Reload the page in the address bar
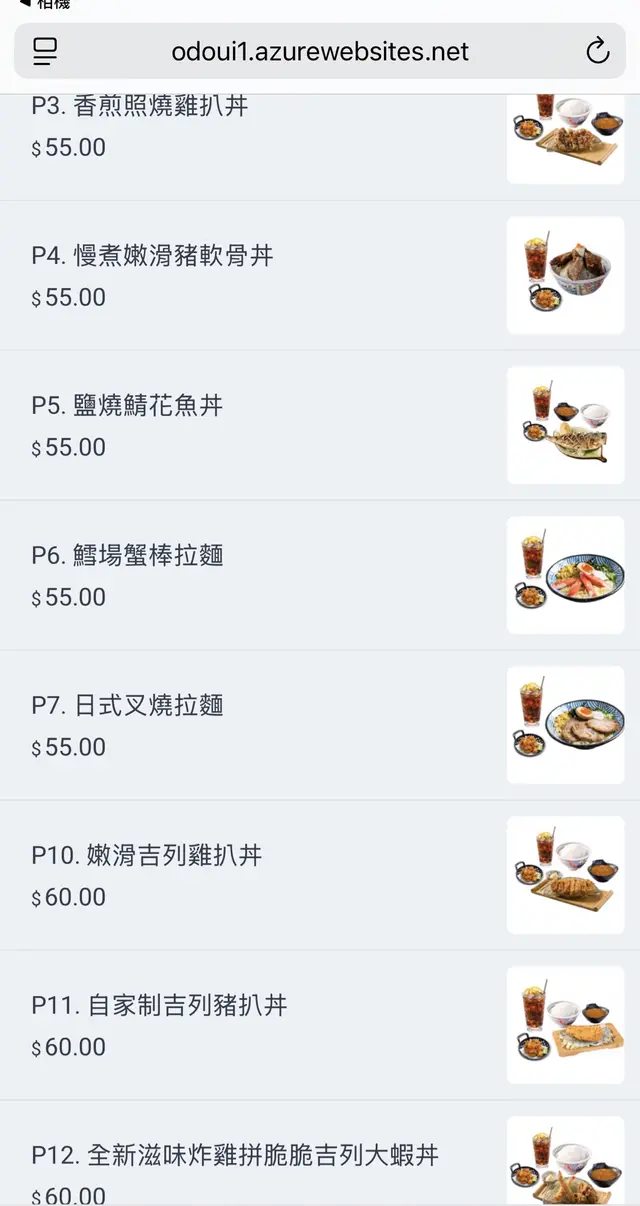 tap(598, 52)
